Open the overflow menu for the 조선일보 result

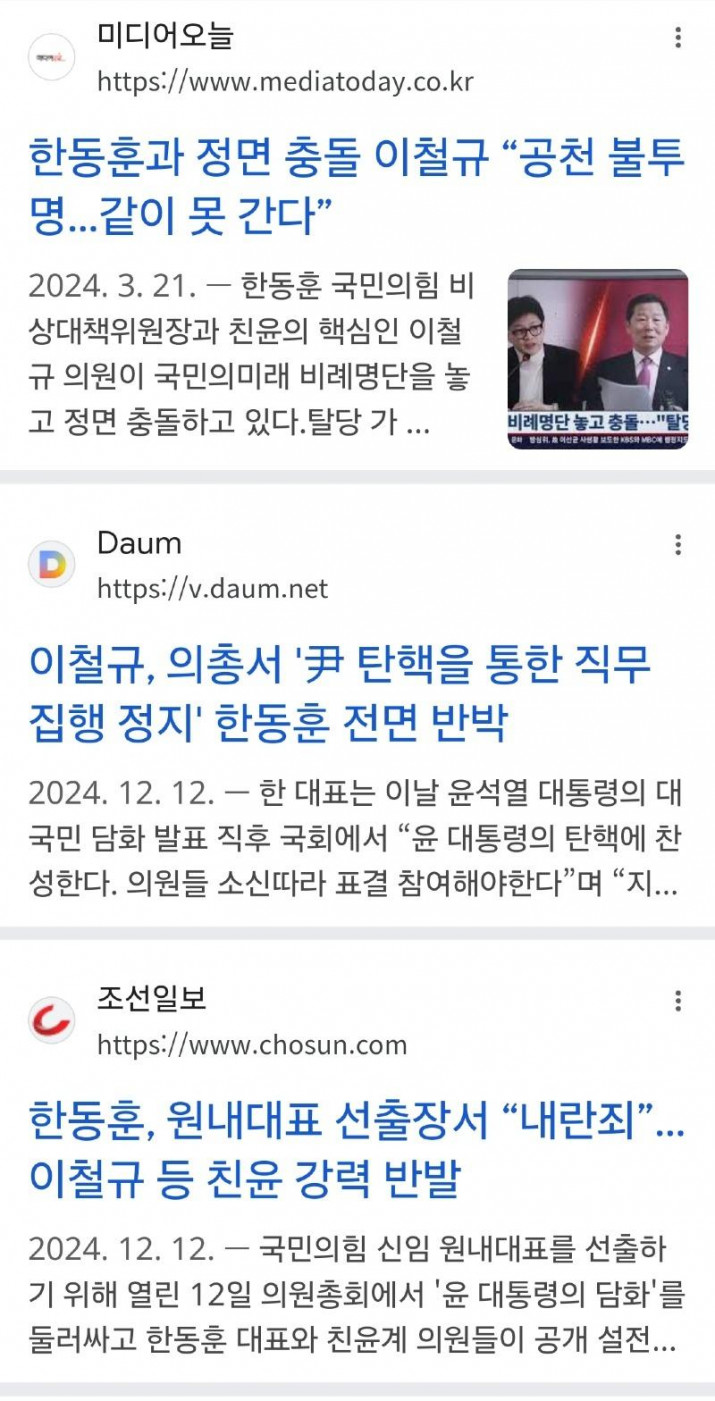click(x=678, y=1001)
